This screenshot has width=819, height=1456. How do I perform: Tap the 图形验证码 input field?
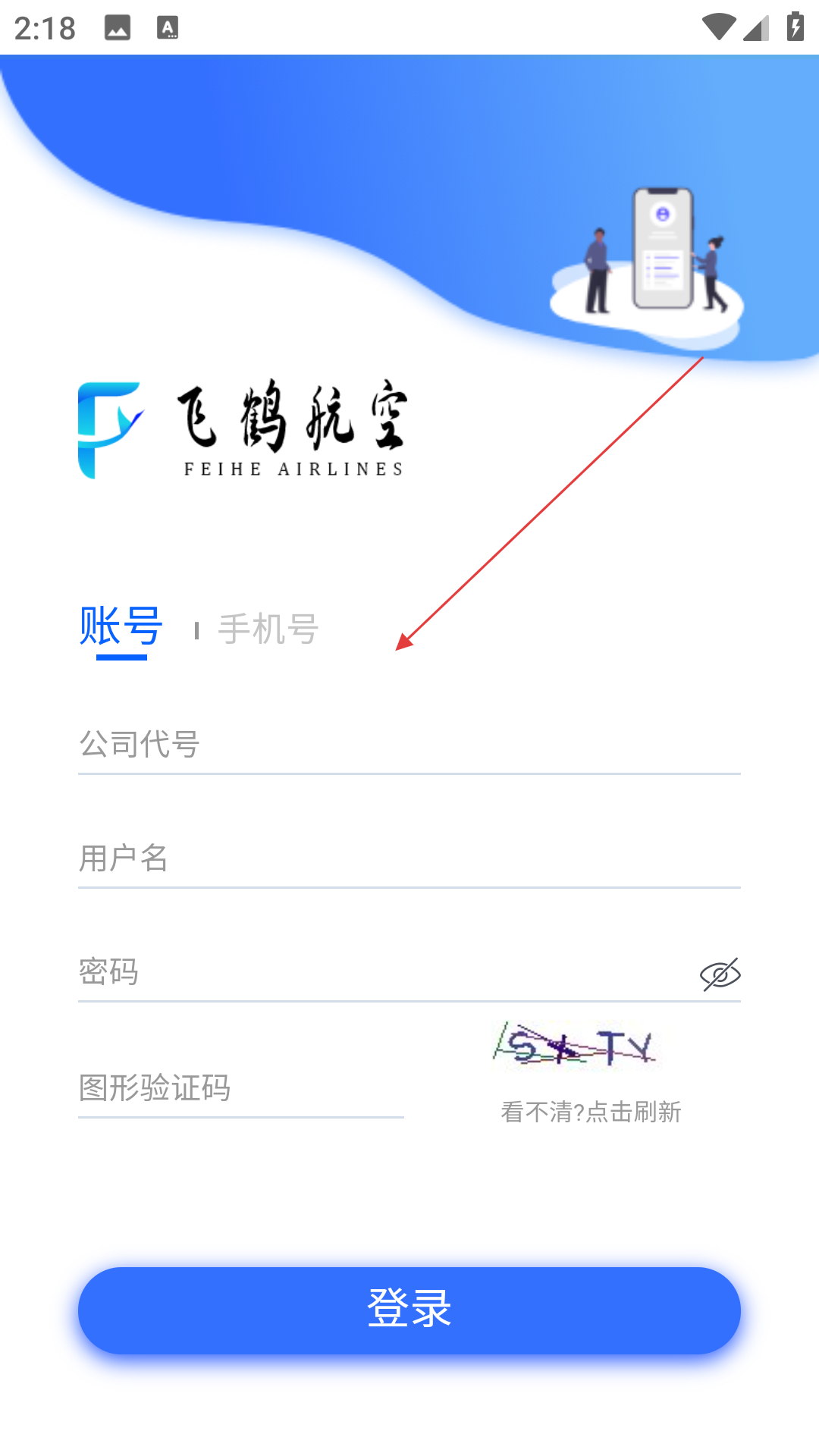[241, 1087]
